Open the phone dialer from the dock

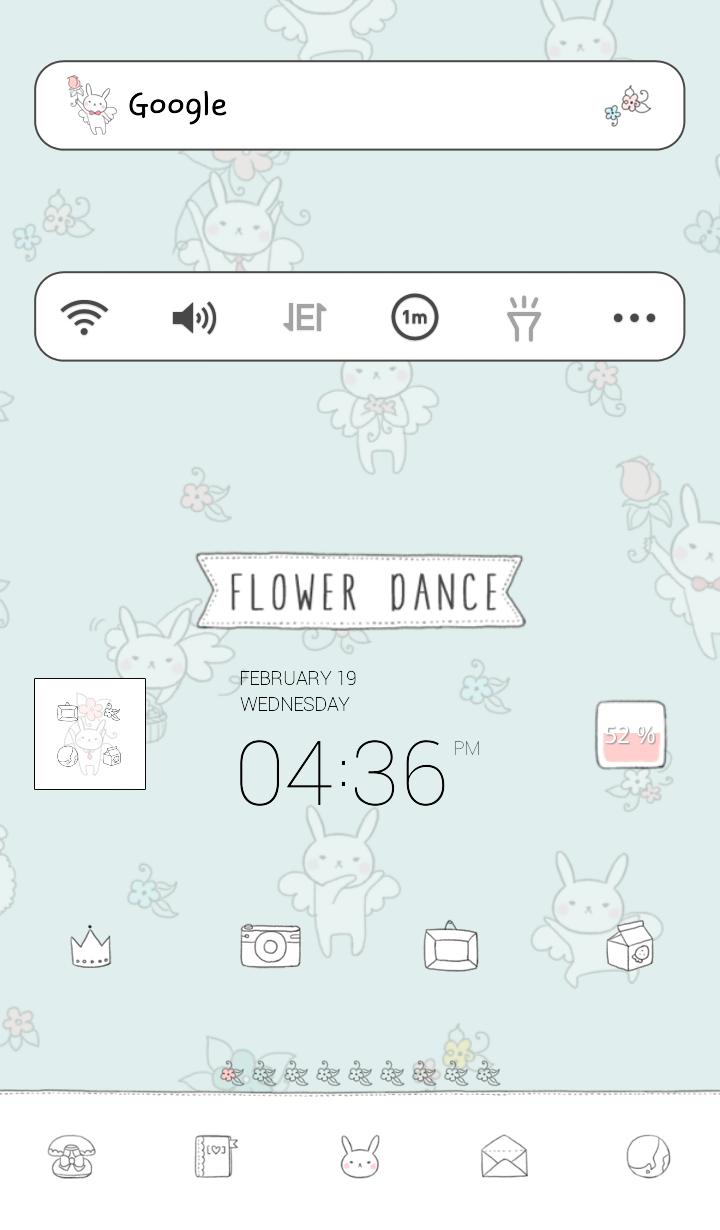tap(72, 1155)
